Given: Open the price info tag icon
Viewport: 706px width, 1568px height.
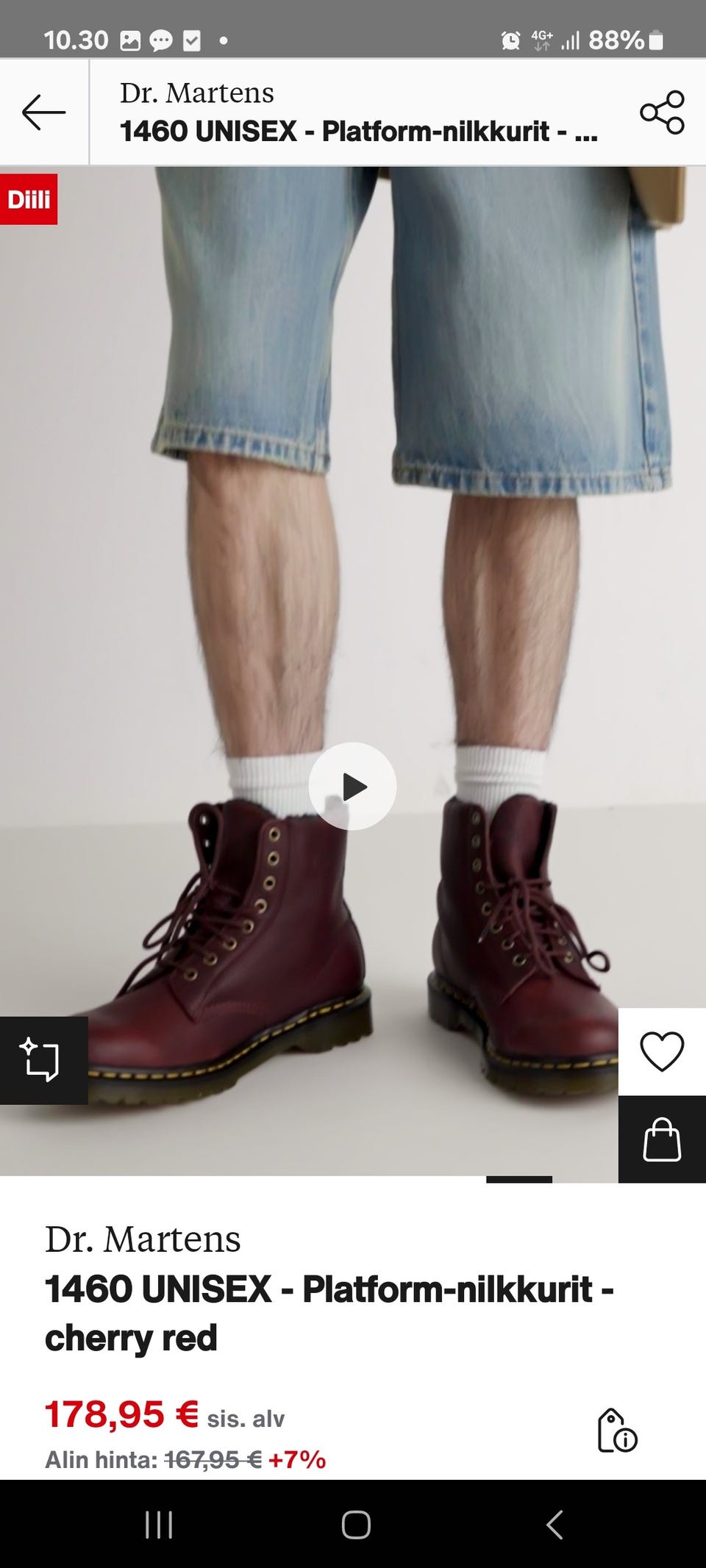Looking at the screenshot, I should pos(616,1431).
